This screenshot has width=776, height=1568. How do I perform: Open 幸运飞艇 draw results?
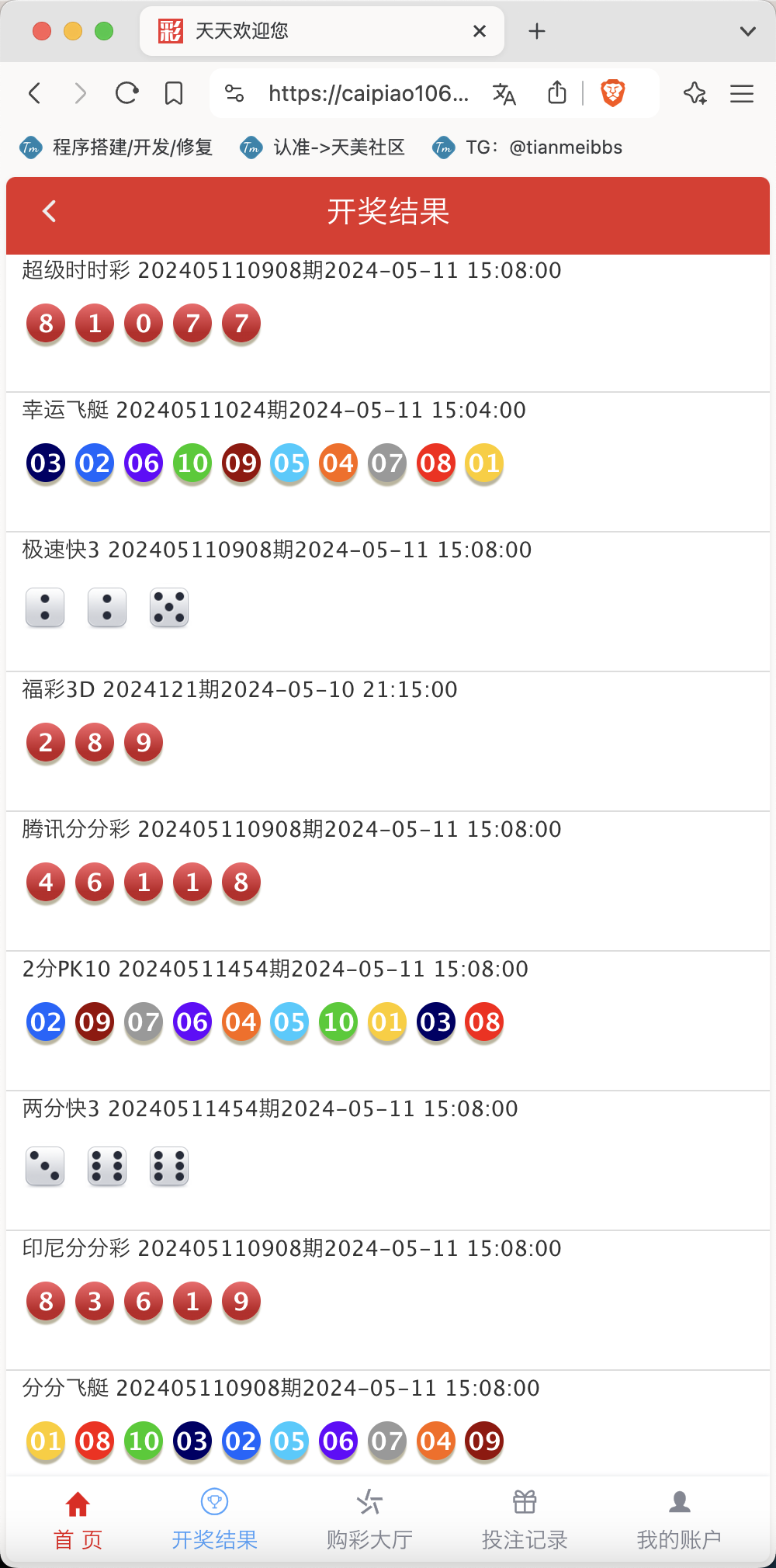pyautogui.click(x=388, y=463)
